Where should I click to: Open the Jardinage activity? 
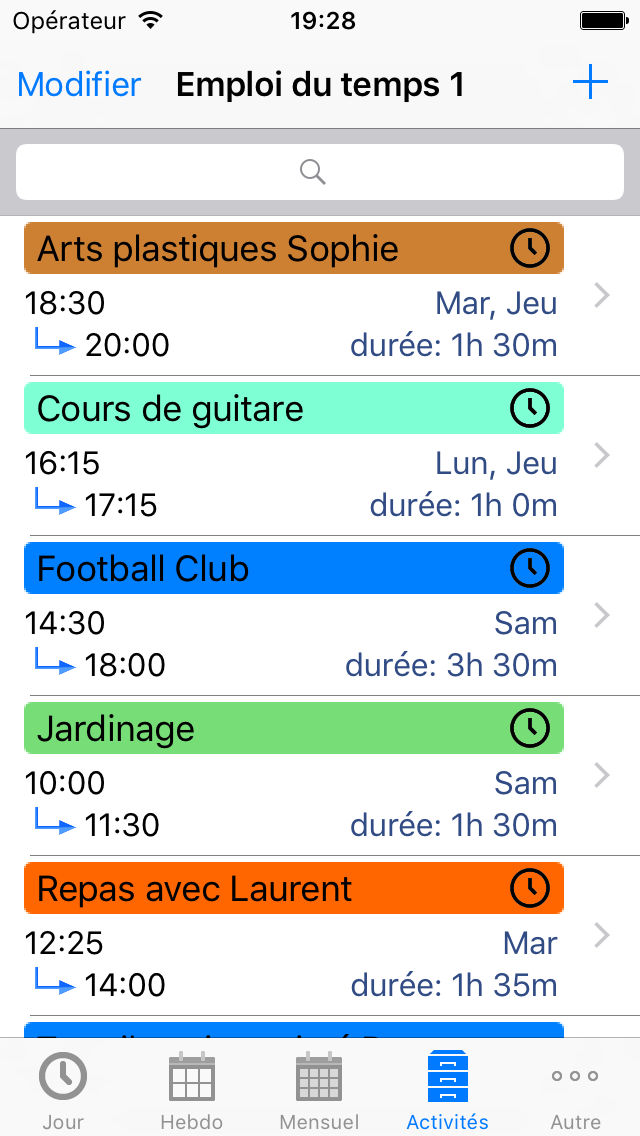tap(320, 776)
